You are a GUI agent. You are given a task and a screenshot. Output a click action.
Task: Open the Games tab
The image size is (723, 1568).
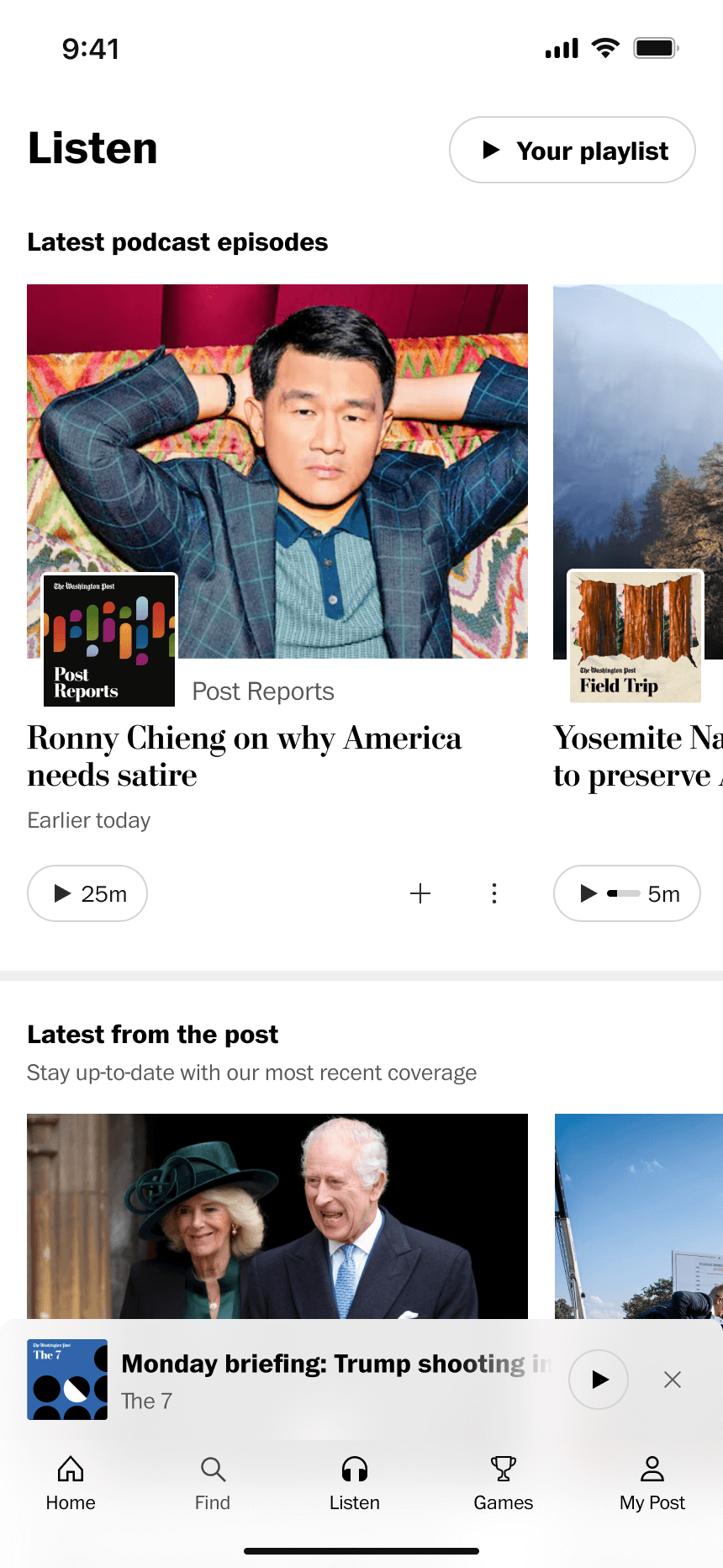(504, 1485)
